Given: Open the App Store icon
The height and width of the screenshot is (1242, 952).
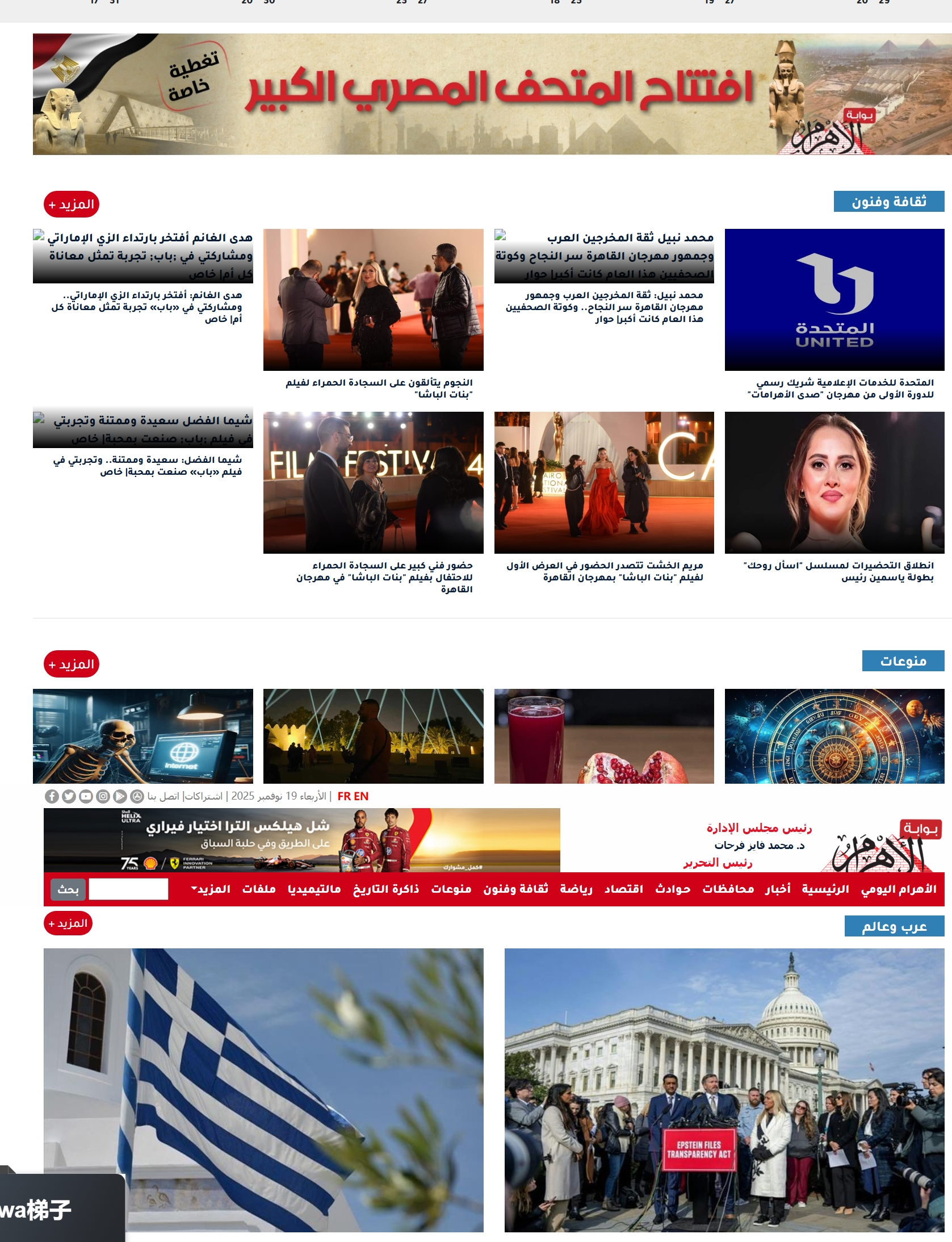Looking at the screenshot, I should tap(137, 797).
